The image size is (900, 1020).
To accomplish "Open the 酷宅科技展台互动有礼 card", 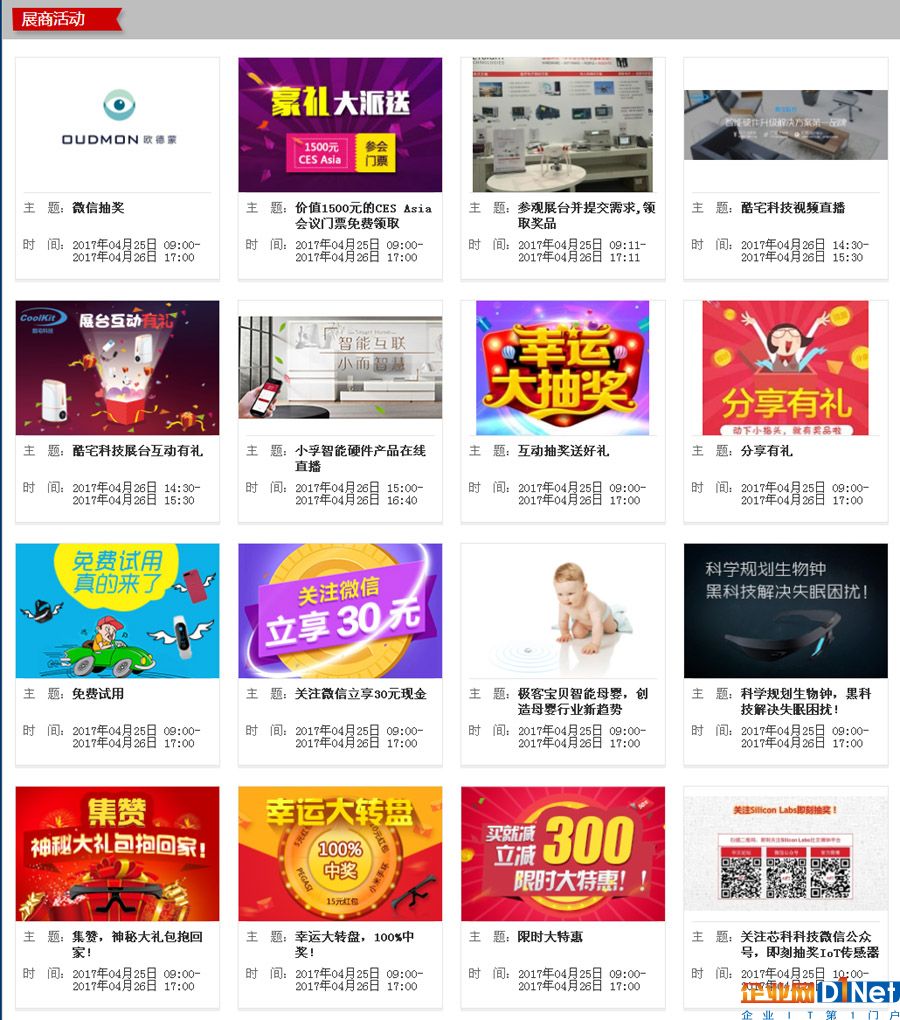I will coord(117,368).
